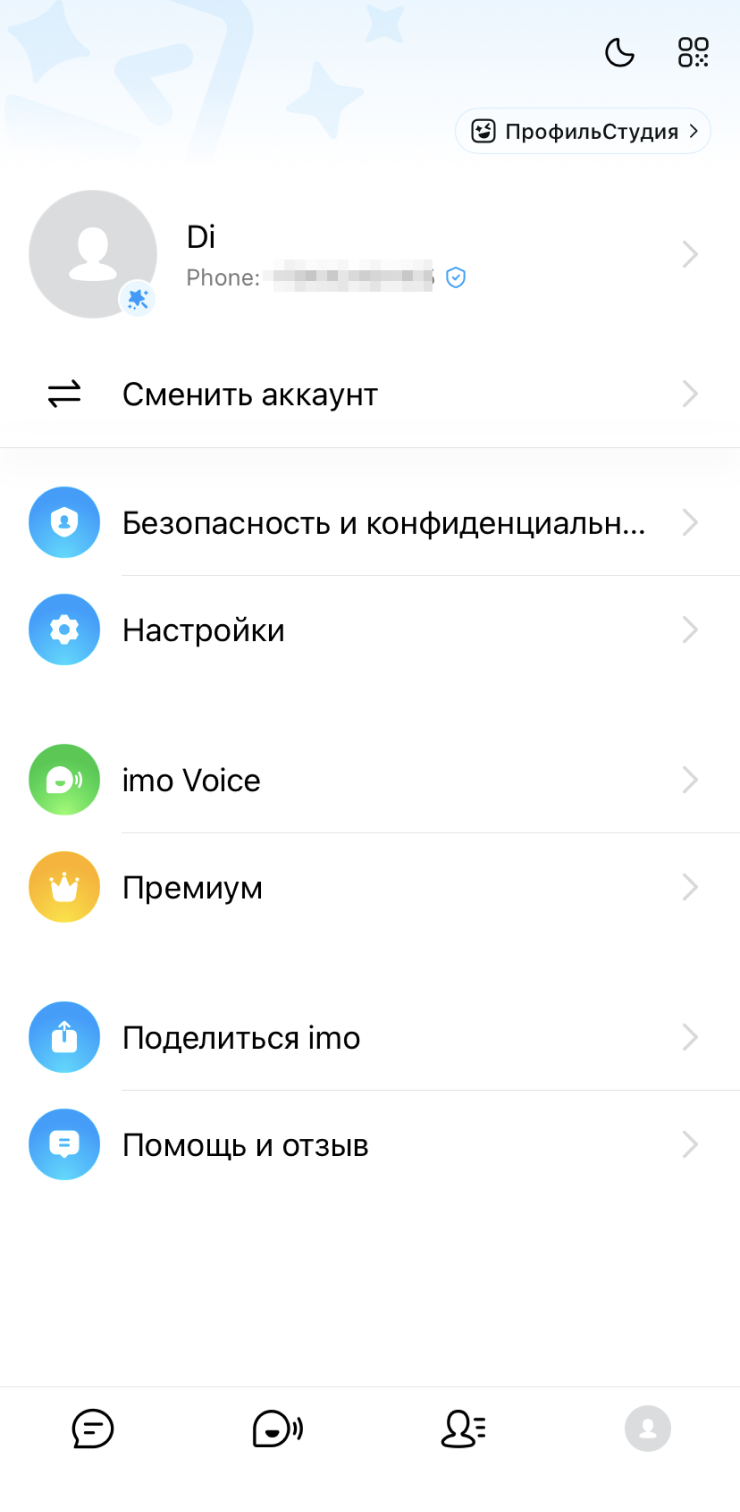Open the QR code scanner icon
This screenshot has height=1512, width=740.
tap(693, 52)
